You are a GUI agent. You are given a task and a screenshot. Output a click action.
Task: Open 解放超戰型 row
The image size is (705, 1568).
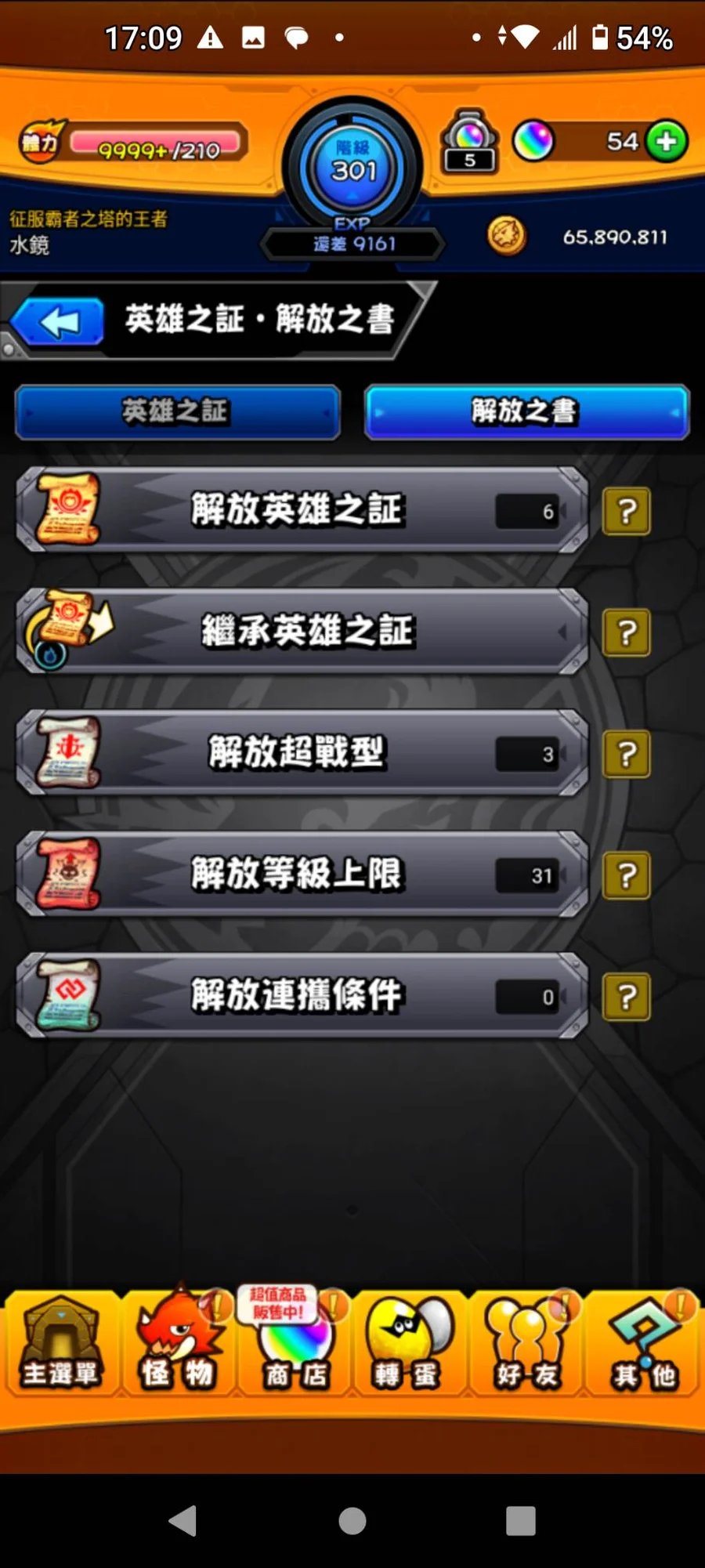[x=302, y=753]
